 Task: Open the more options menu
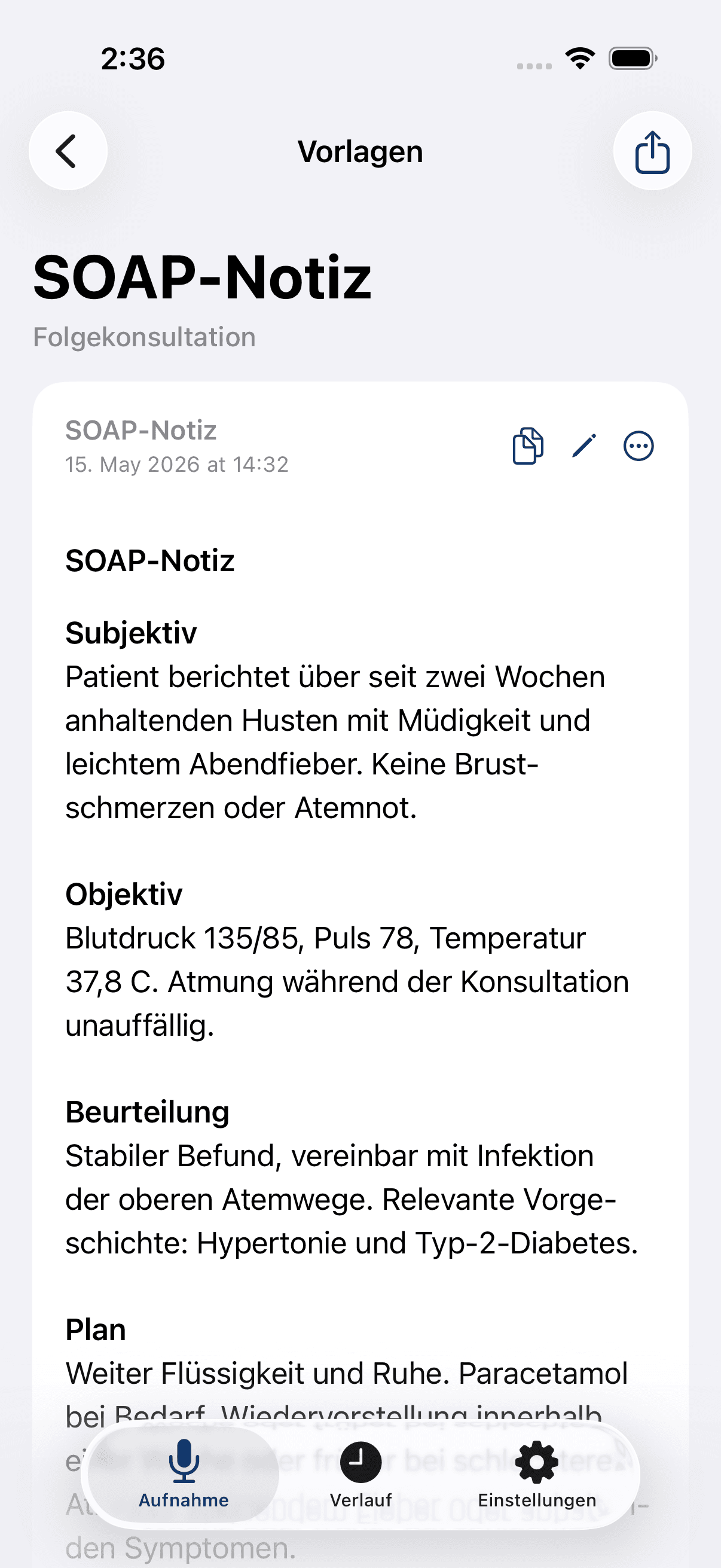tap(638, 446)
